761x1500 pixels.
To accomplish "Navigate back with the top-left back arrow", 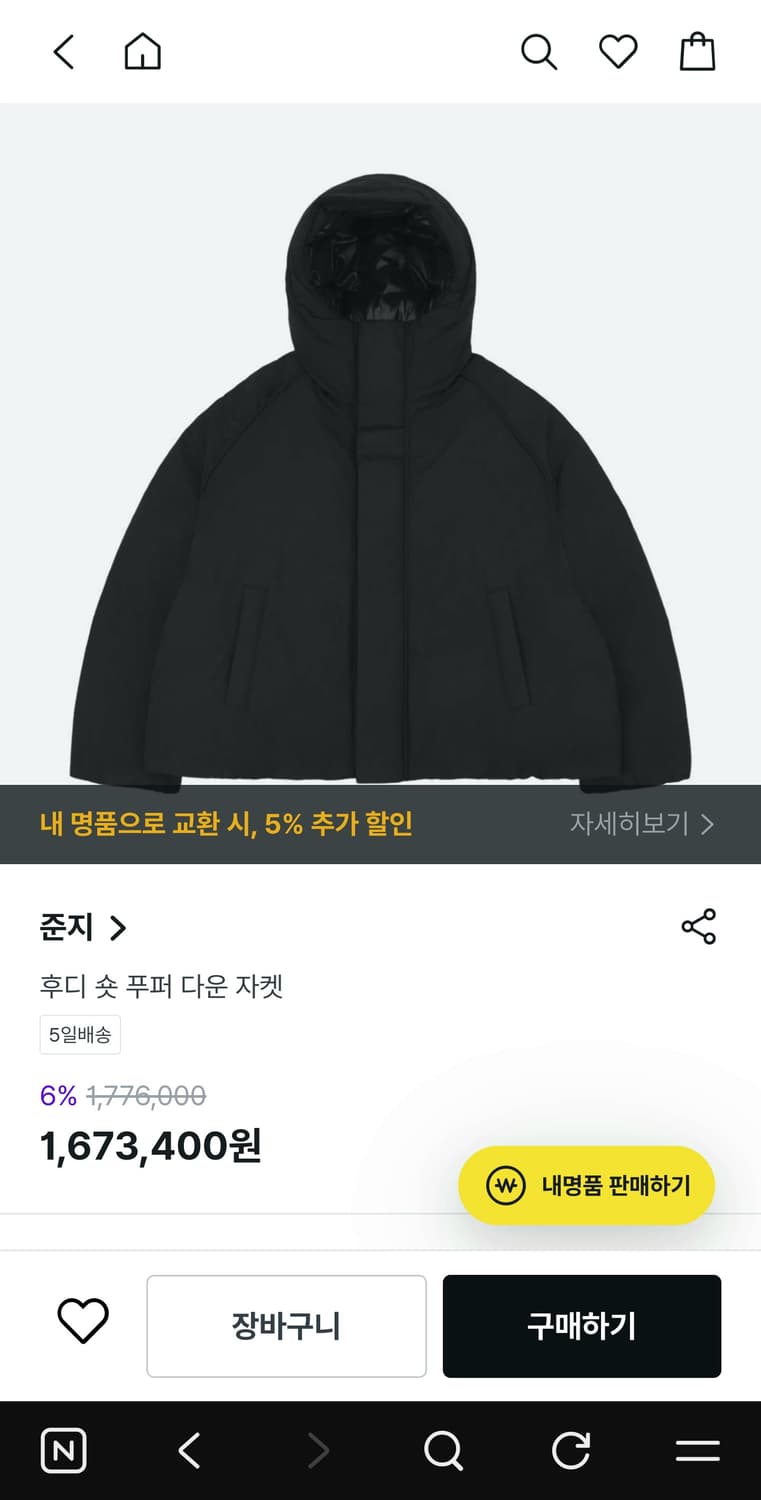I will (63, 52).
